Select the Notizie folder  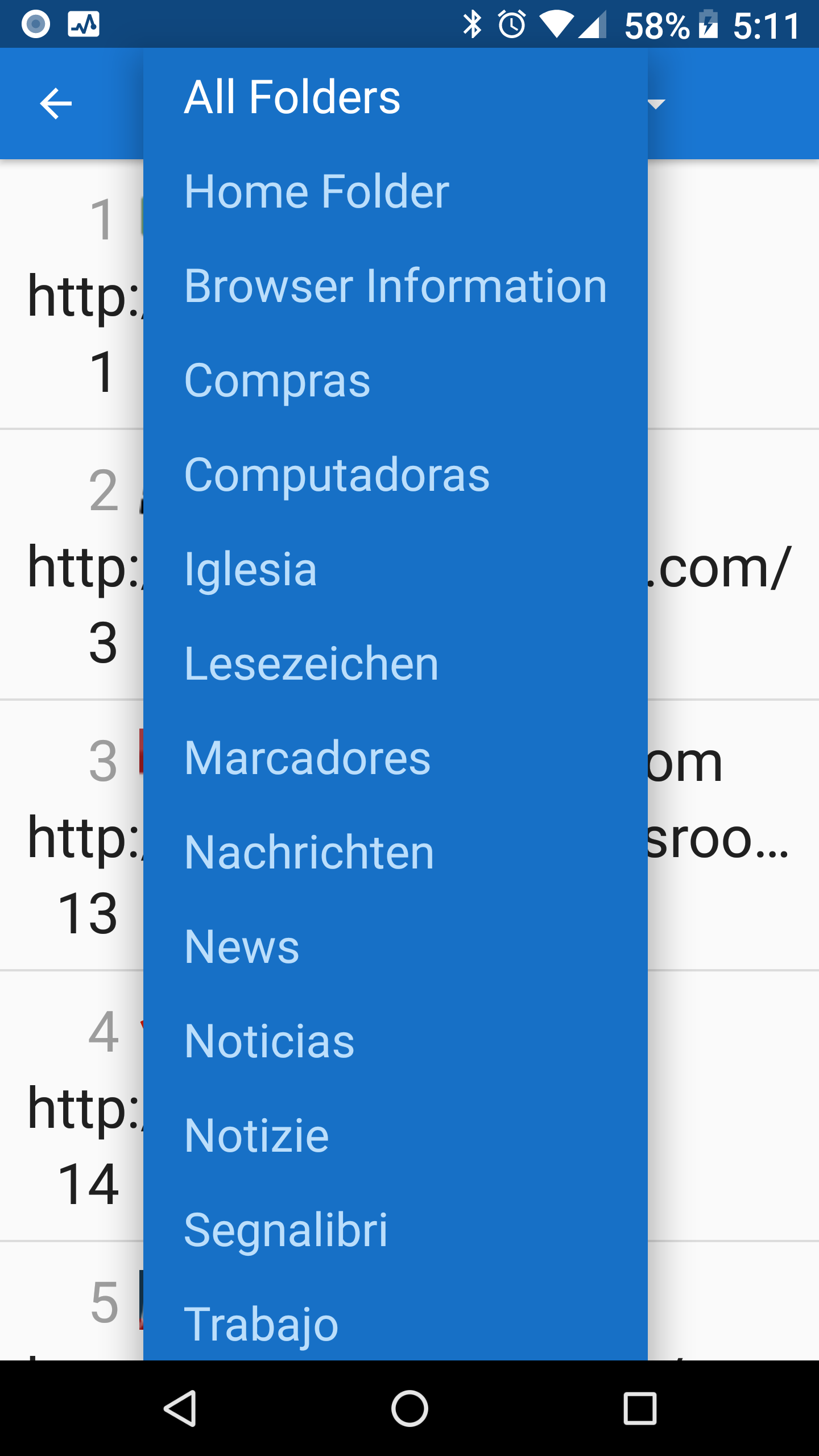pos(395,1135)
